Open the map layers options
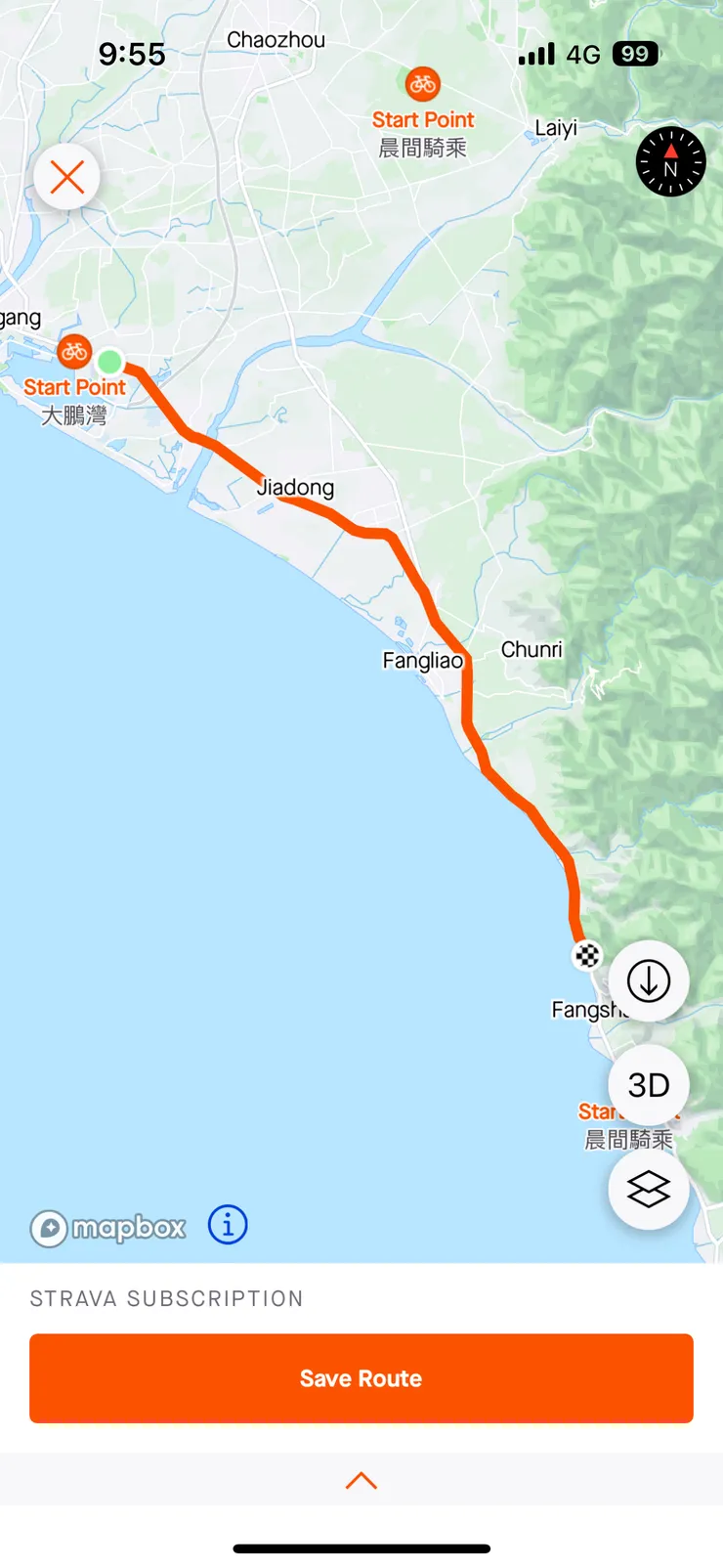The image size is (723, 1568). (x=648, y=1189)
